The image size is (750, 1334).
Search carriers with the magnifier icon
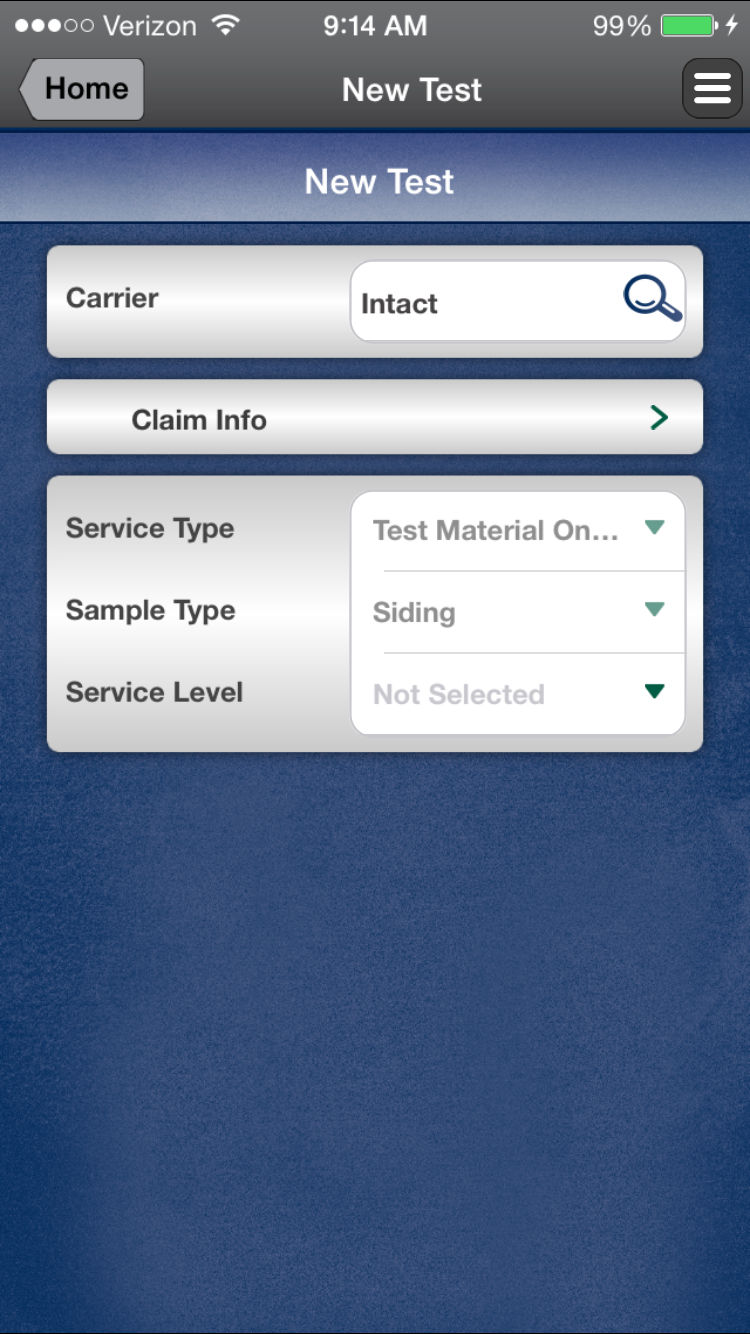(653, 299)
